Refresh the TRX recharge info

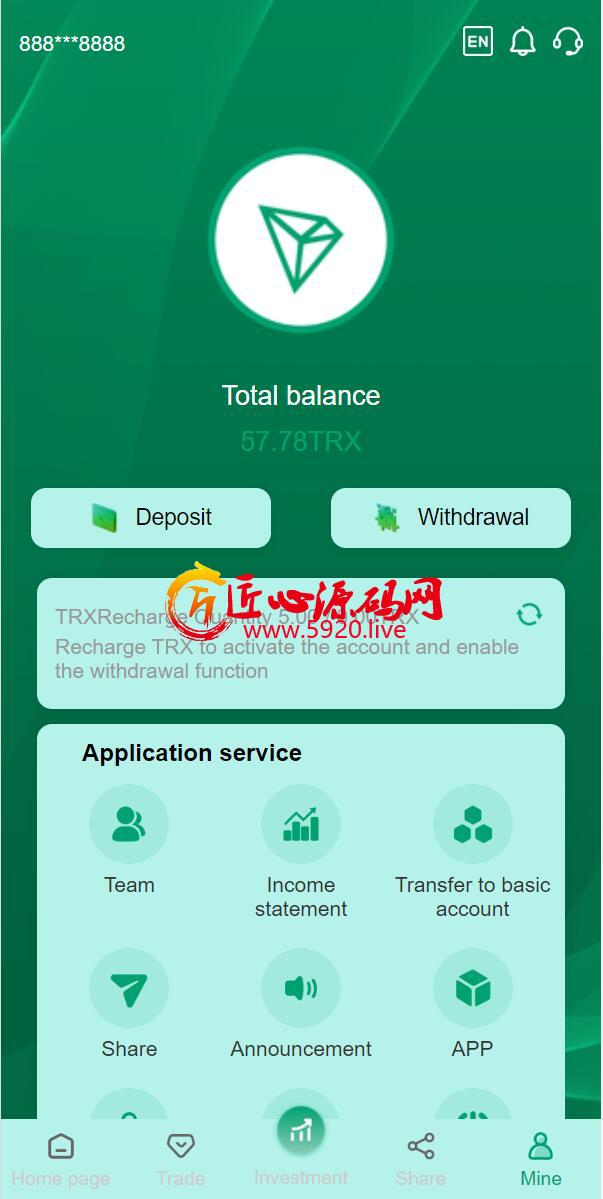click(529, 614)
